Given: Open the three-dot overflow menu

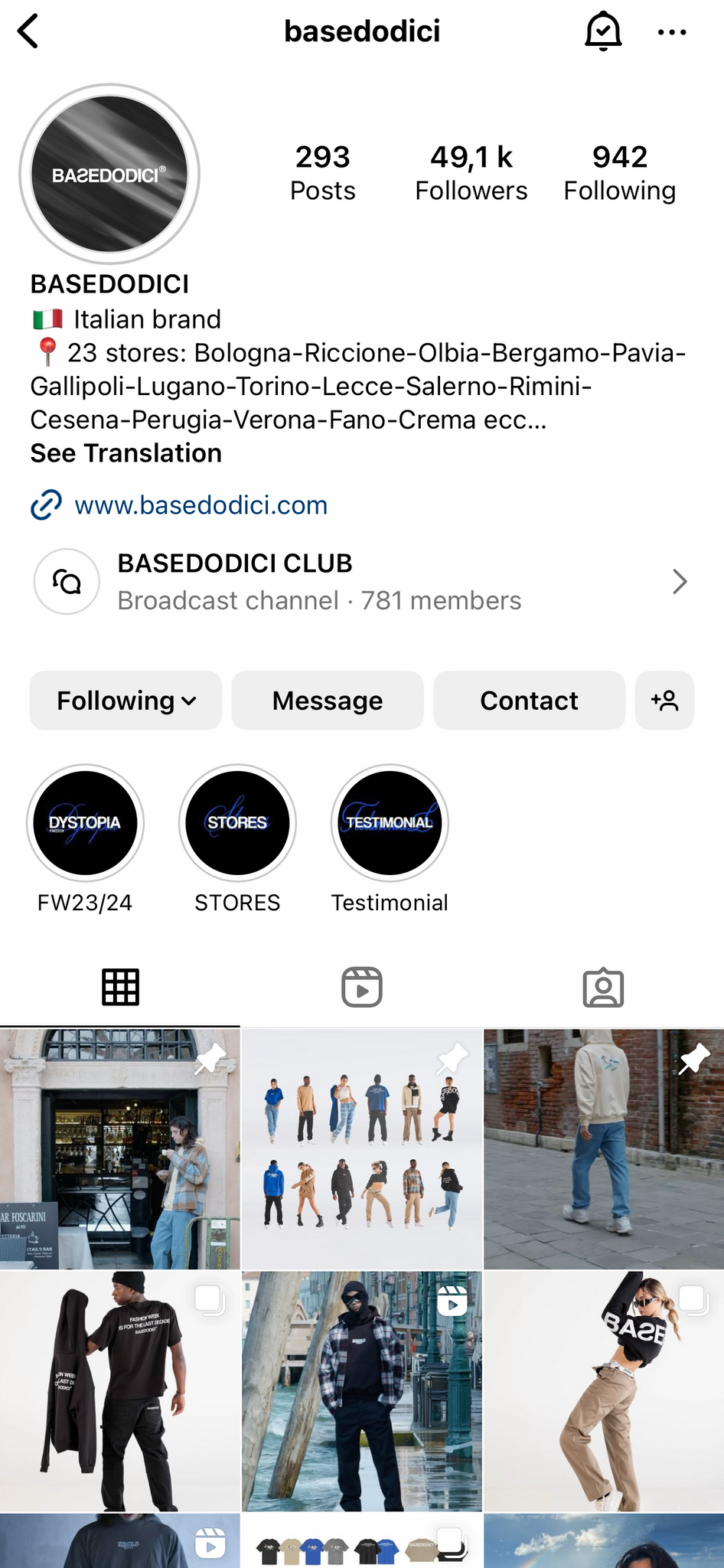Looking at the screenshot, I should coord(672,32).
